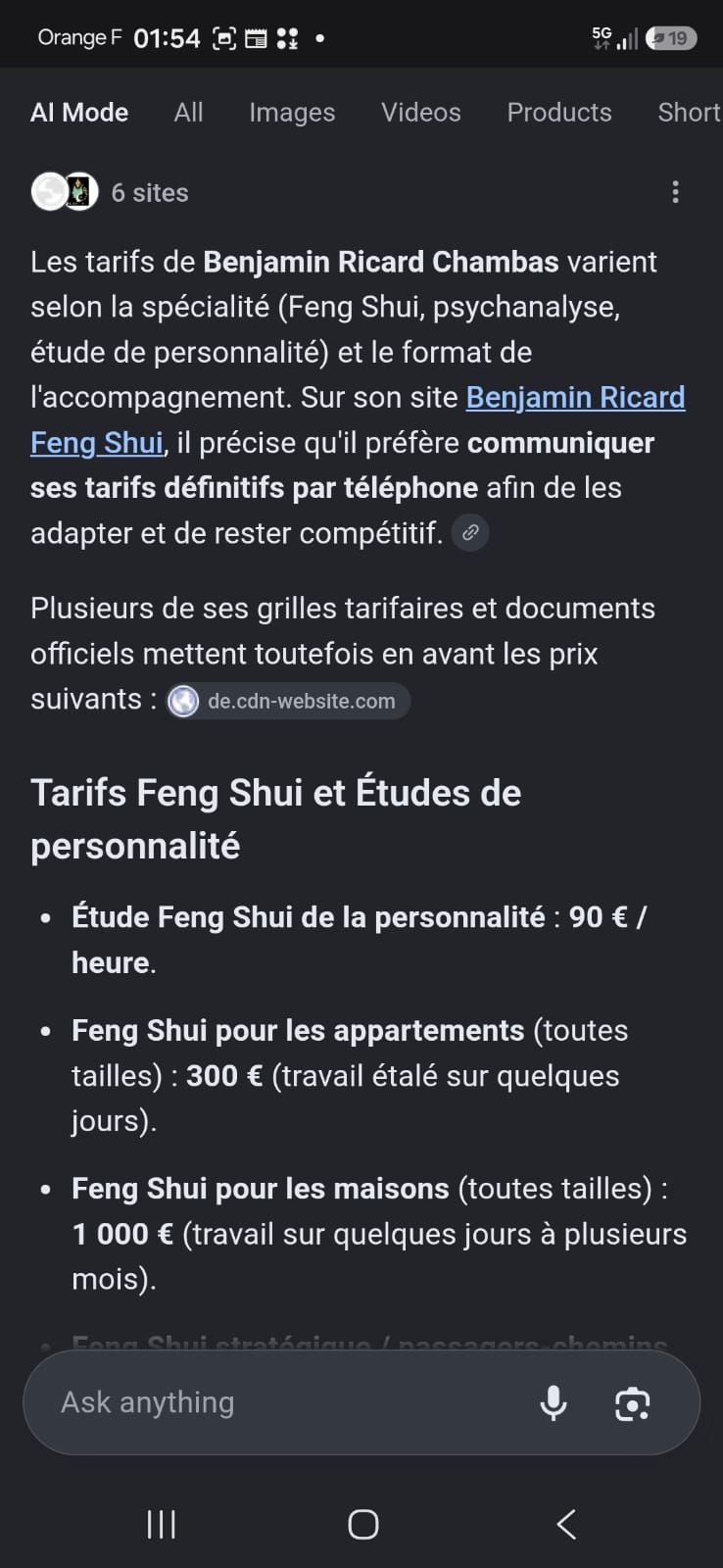
Task: Go to the Products tab
Action: click(559, 113)
